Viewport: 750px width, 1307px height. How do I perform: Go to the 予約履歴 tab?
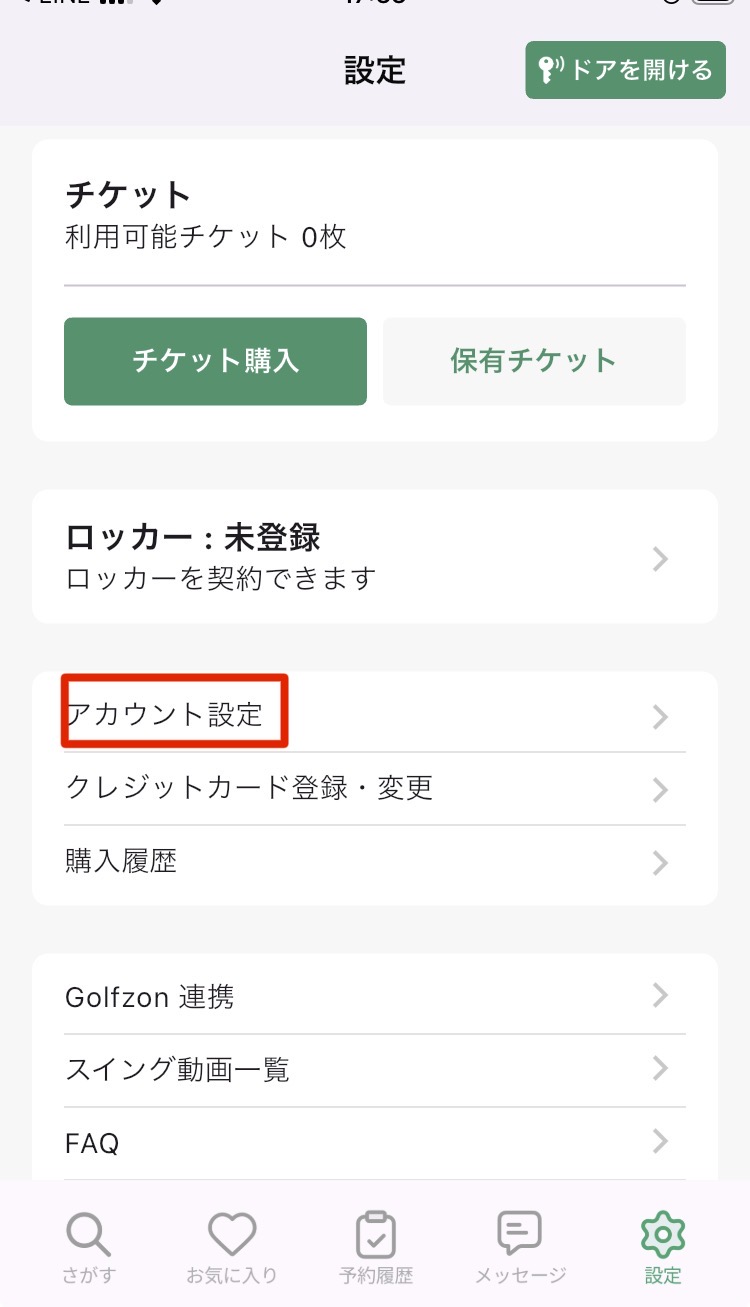pos(376,1247)
